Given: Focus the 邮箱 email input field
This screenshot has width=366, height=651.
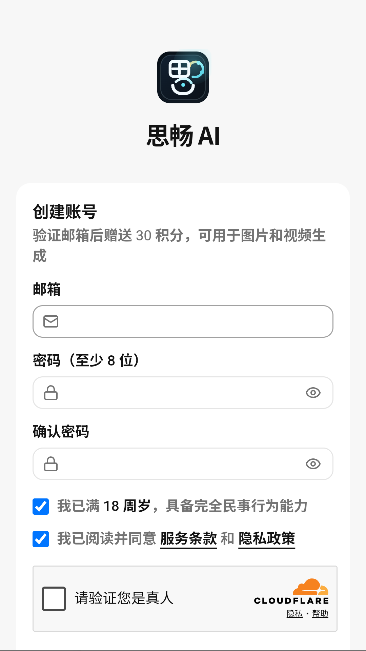Looking at the screenshot, I should (x=183, y=321).
